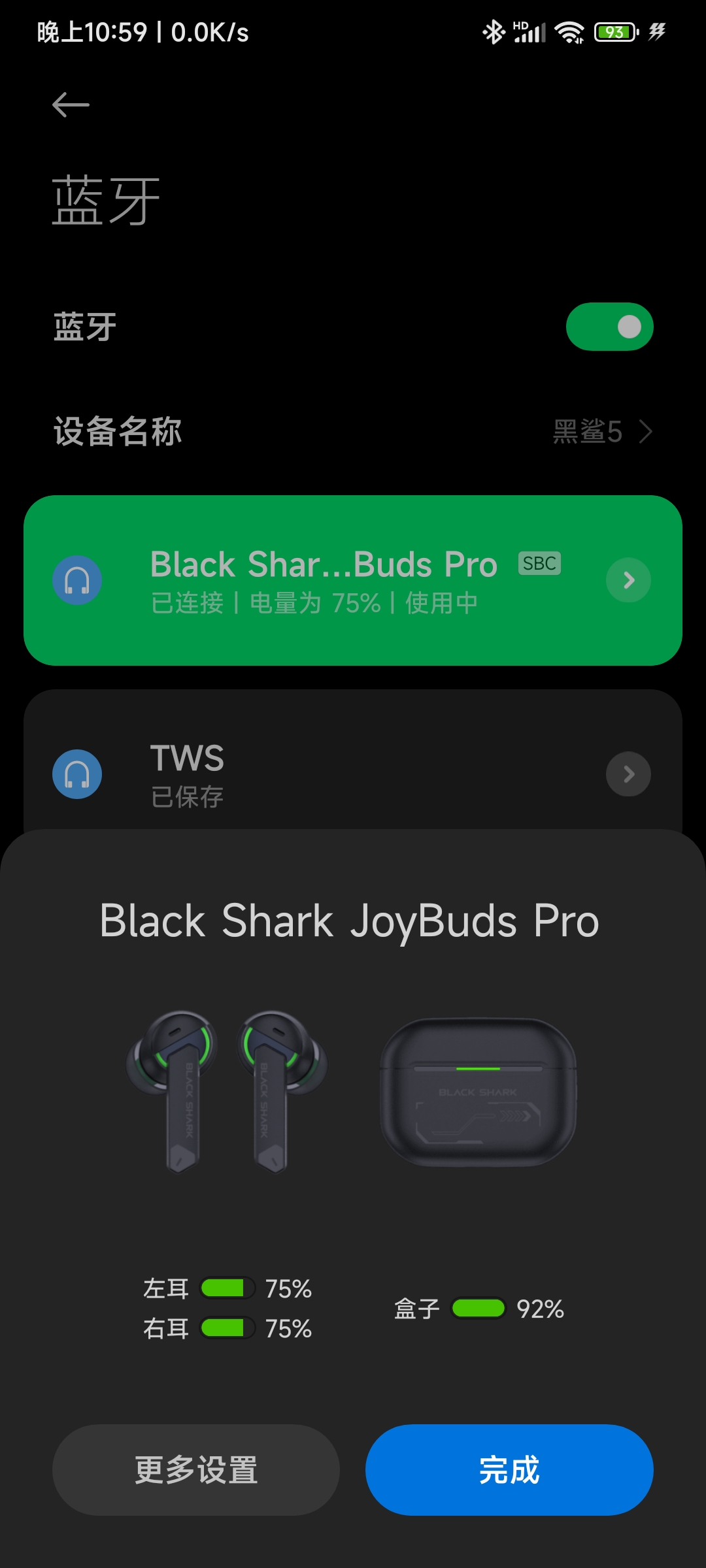The width and height of the screenshot is (706, 1568).
Task: Tap the chevron on Black Shark Buds Pro
Action: 628,580
